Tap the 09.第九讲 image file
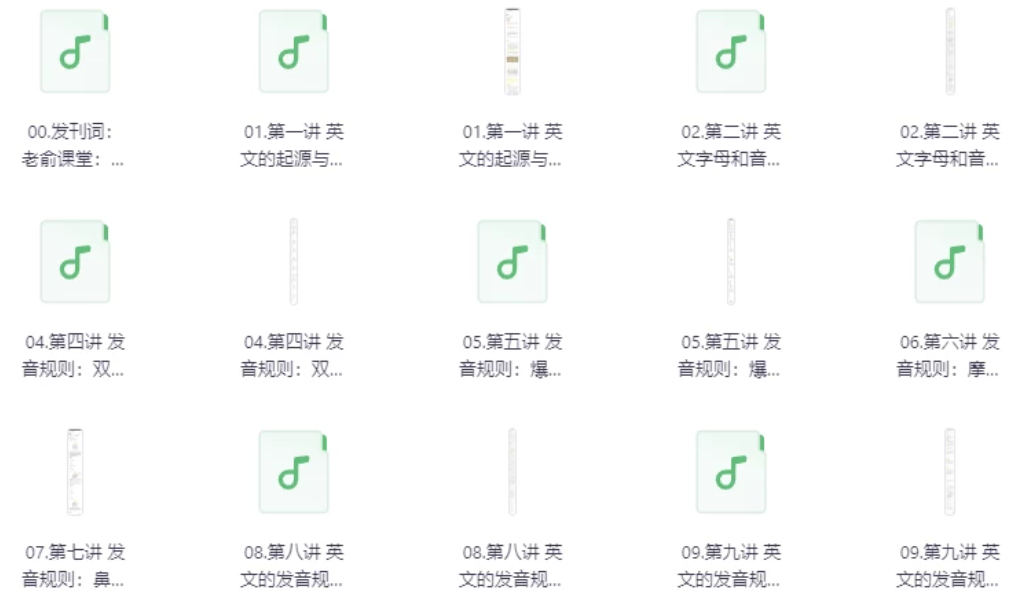This screenshot has width=1031, height=604. [x=950, y=472]
